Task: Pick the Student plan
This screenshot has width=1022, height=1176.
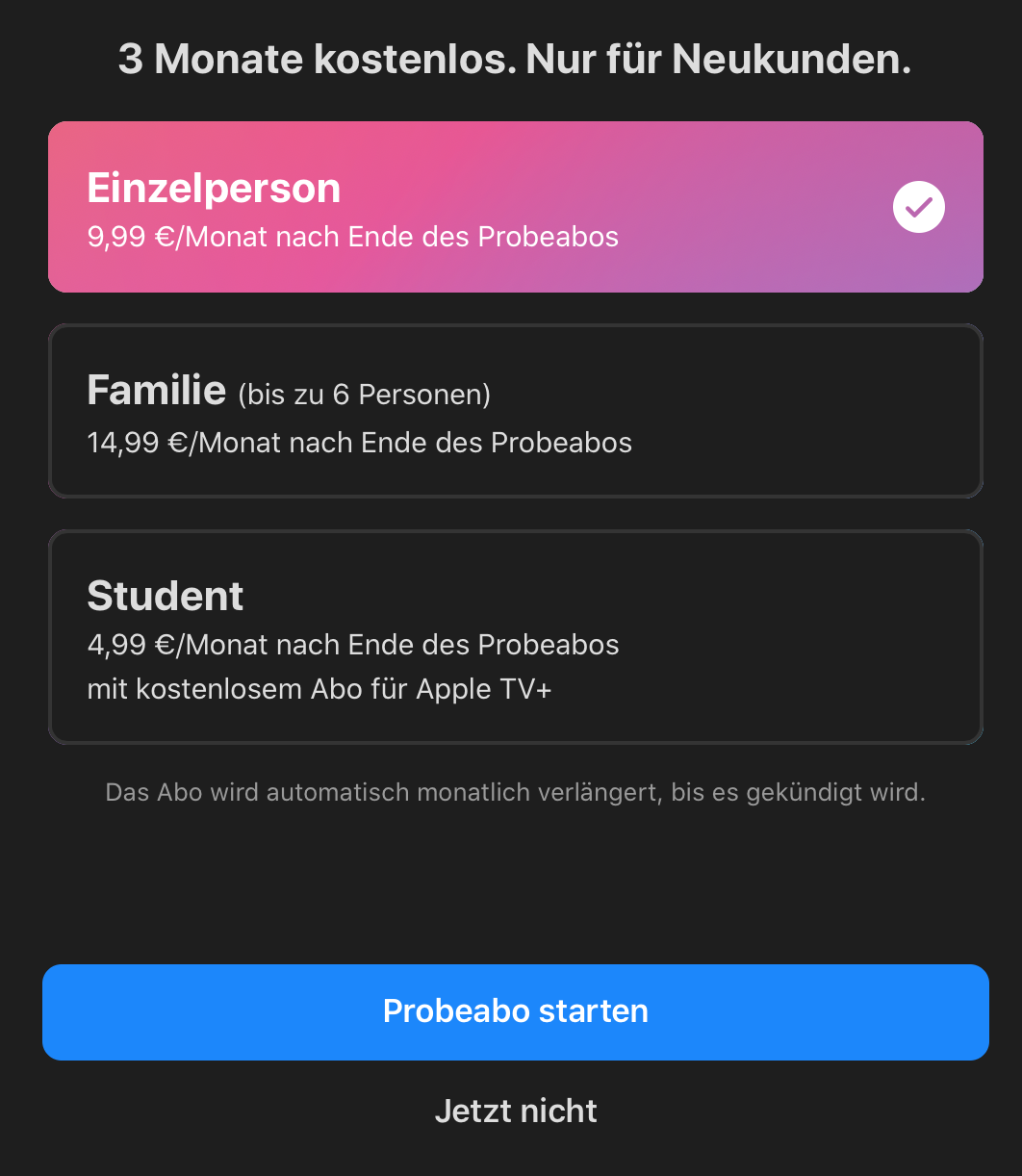Action: (x=515, y=637)
